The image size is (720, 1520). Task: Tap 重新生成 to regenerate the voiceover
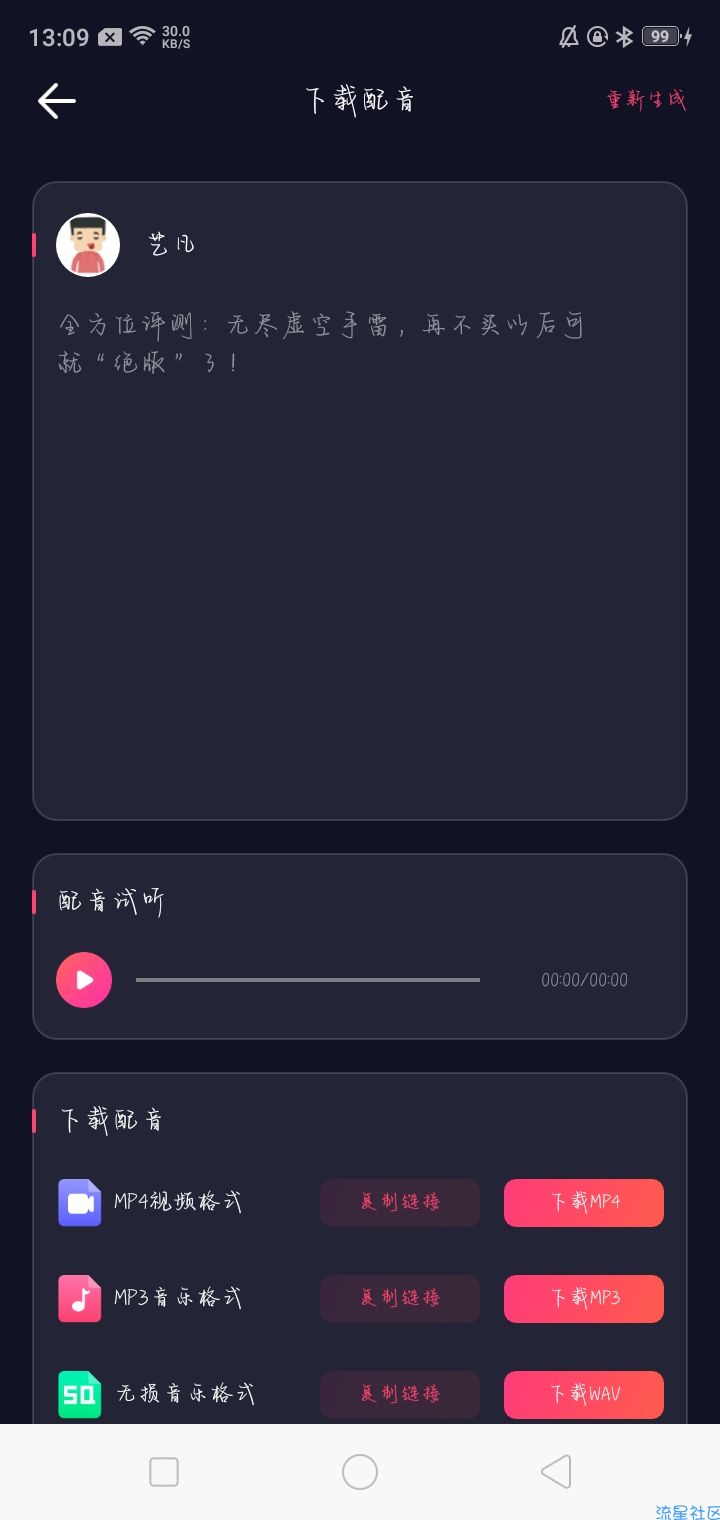[x=646, y=100]
